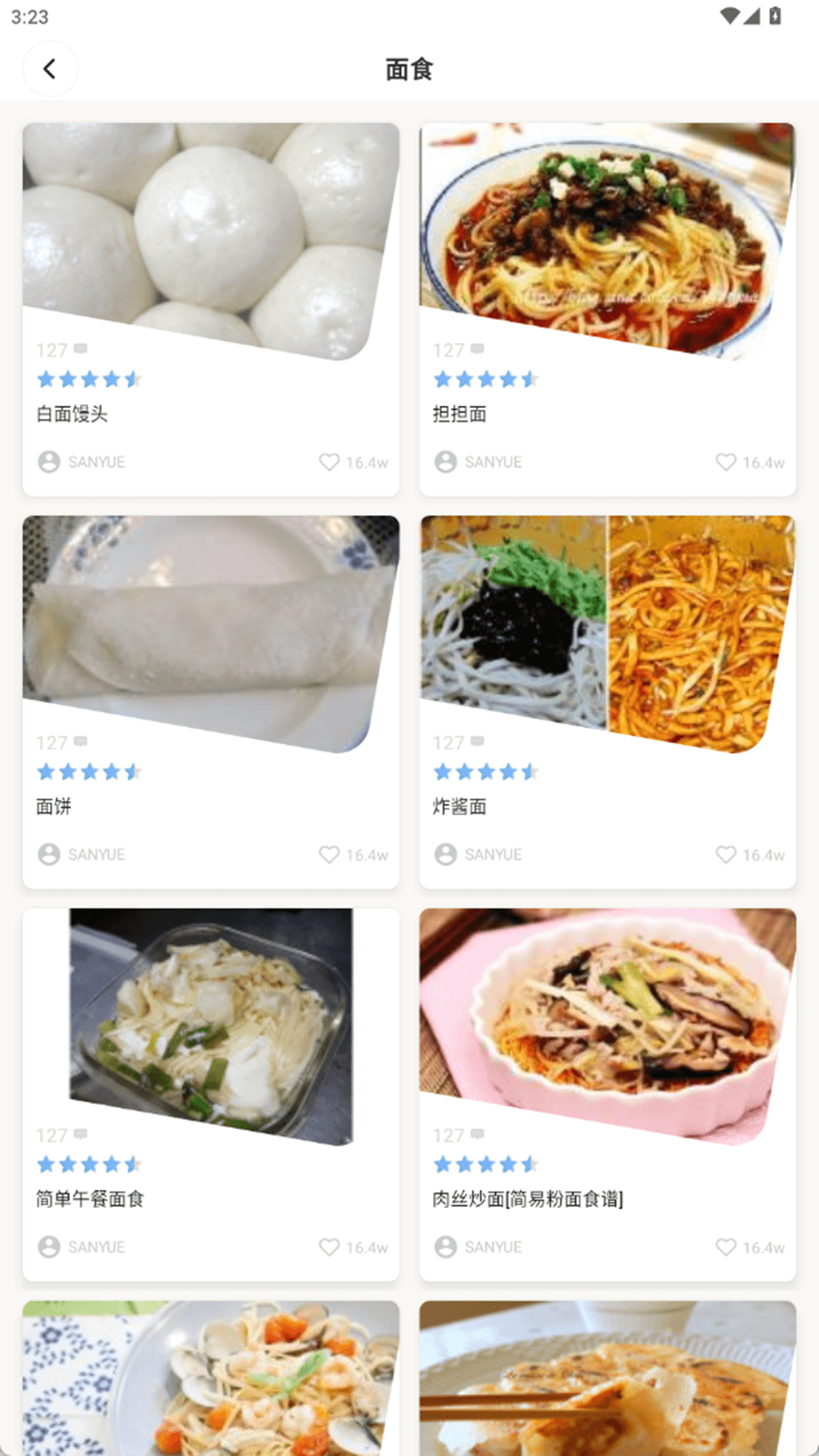Open SANYUE avatar on the 肉丝炒面 card
The width and height of the screenshot is (819, 1456).
[444, 1247]
